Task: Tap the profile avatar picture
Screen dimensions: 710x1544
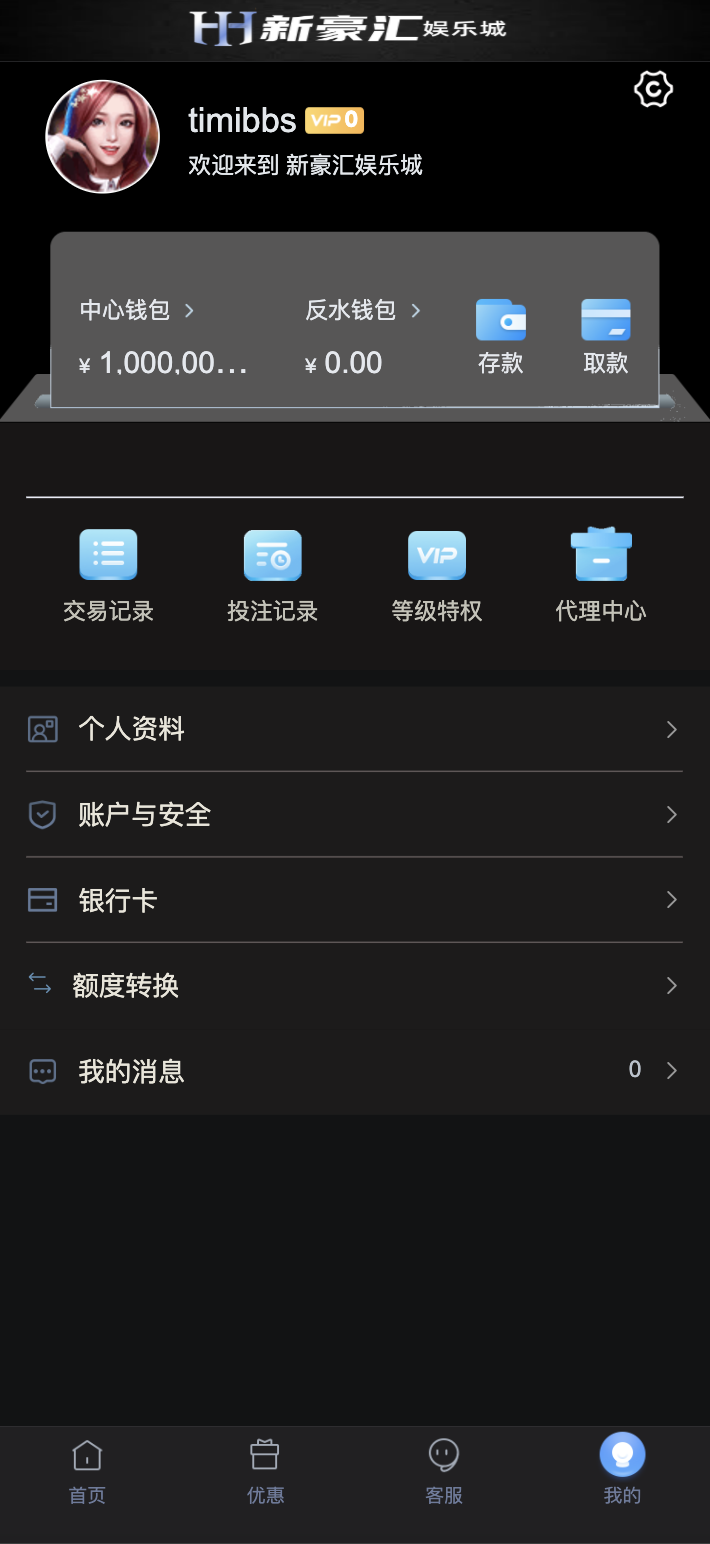Action: point(103,137)
